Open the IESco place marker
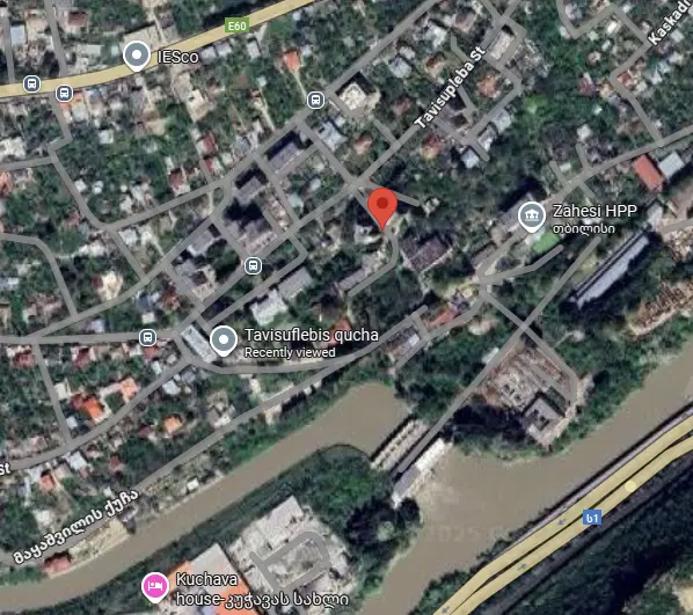Image resolution: width=693 pixels, height=615 pixels. pyautogui.click(x=136, y=55)
